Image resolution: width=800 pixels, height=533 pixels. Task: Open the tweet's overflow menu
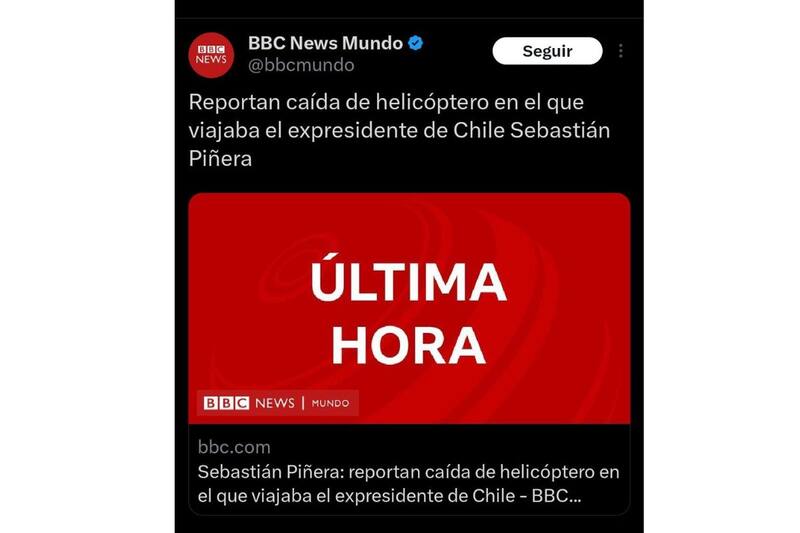(621, 51)
